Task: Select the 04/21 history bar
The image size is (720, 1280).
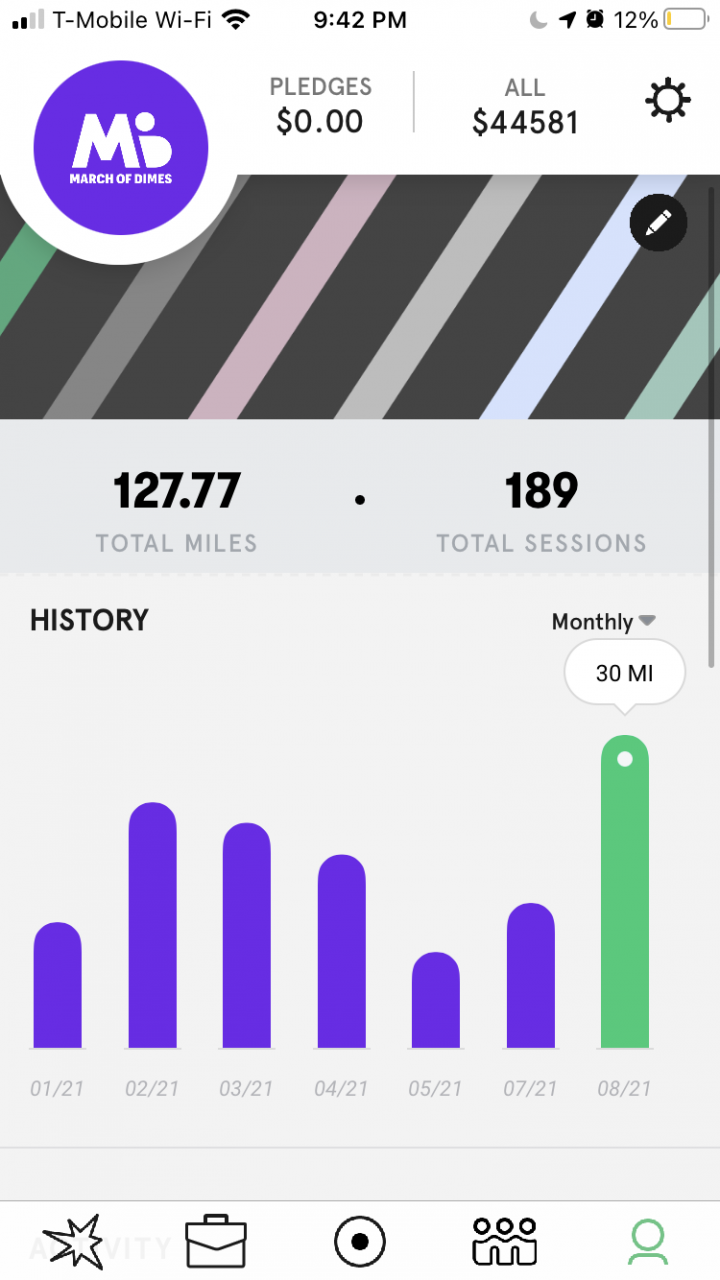Action: click(x=342, y=951)
